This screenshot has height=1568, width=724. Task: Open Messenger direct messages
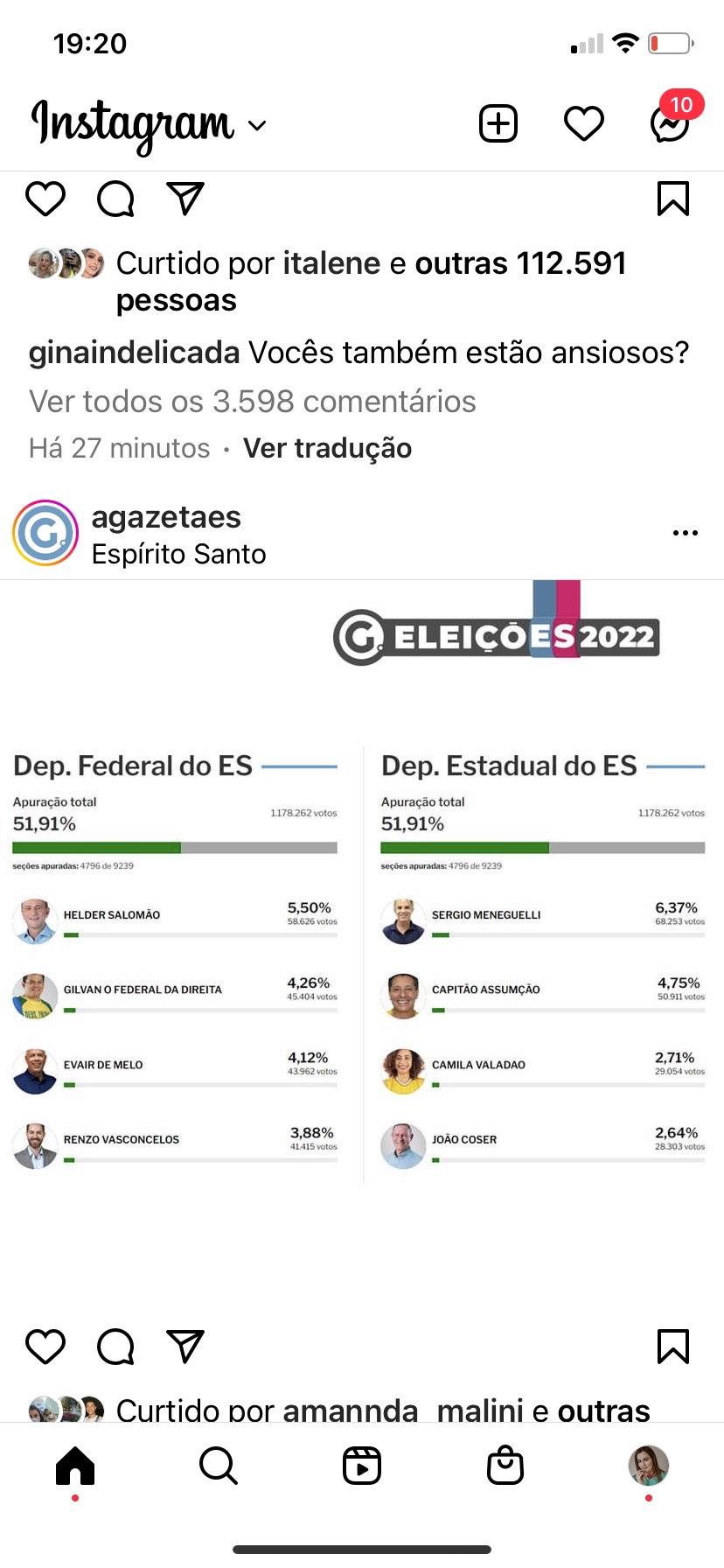(671, 123)
